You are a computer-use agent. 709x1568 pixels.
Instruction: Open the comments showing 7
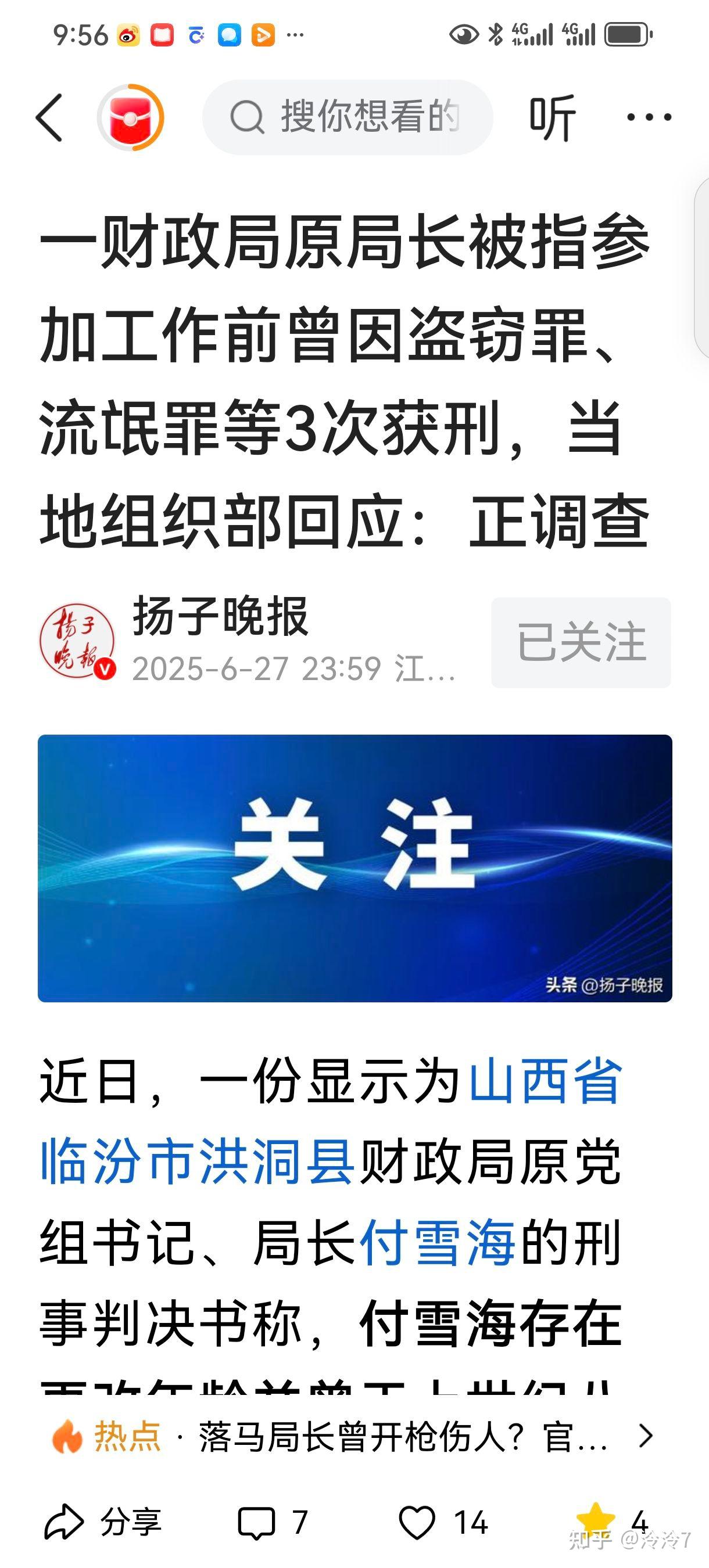click(271, 1522)
